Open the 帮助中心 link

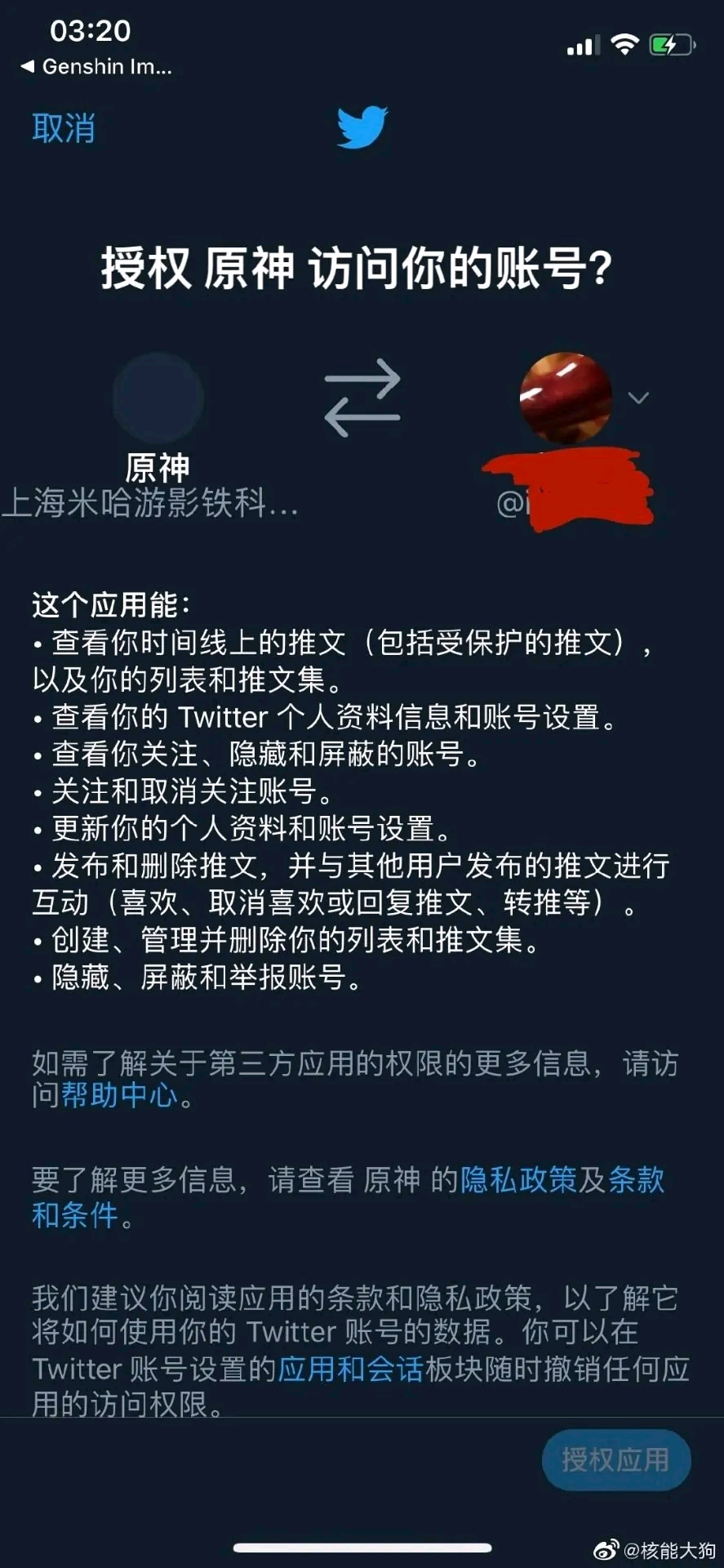pyautogui.click(x=119, y=1095)
